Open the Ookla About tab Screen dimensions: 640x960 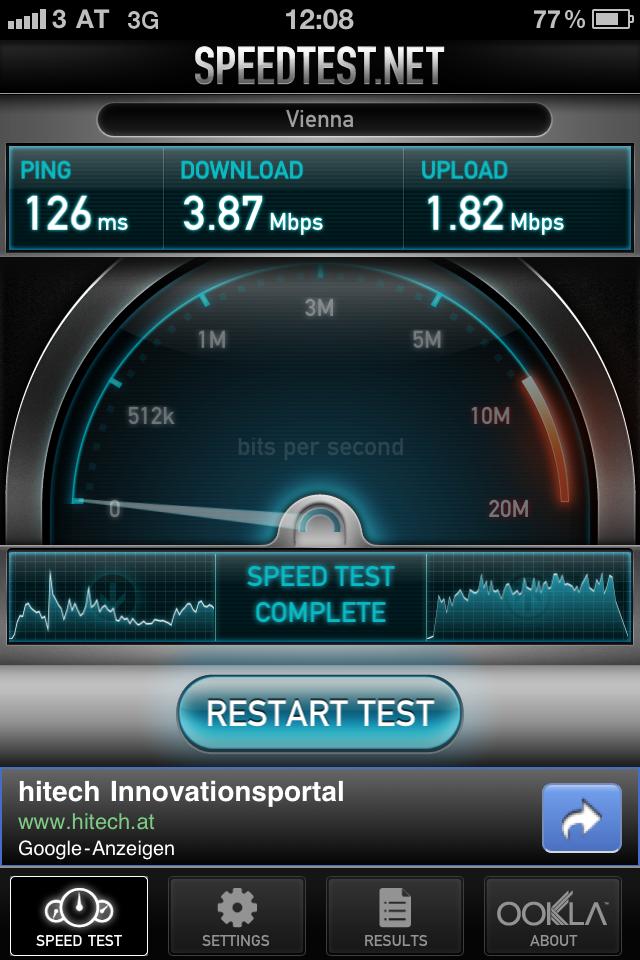[x=553, y=915]
